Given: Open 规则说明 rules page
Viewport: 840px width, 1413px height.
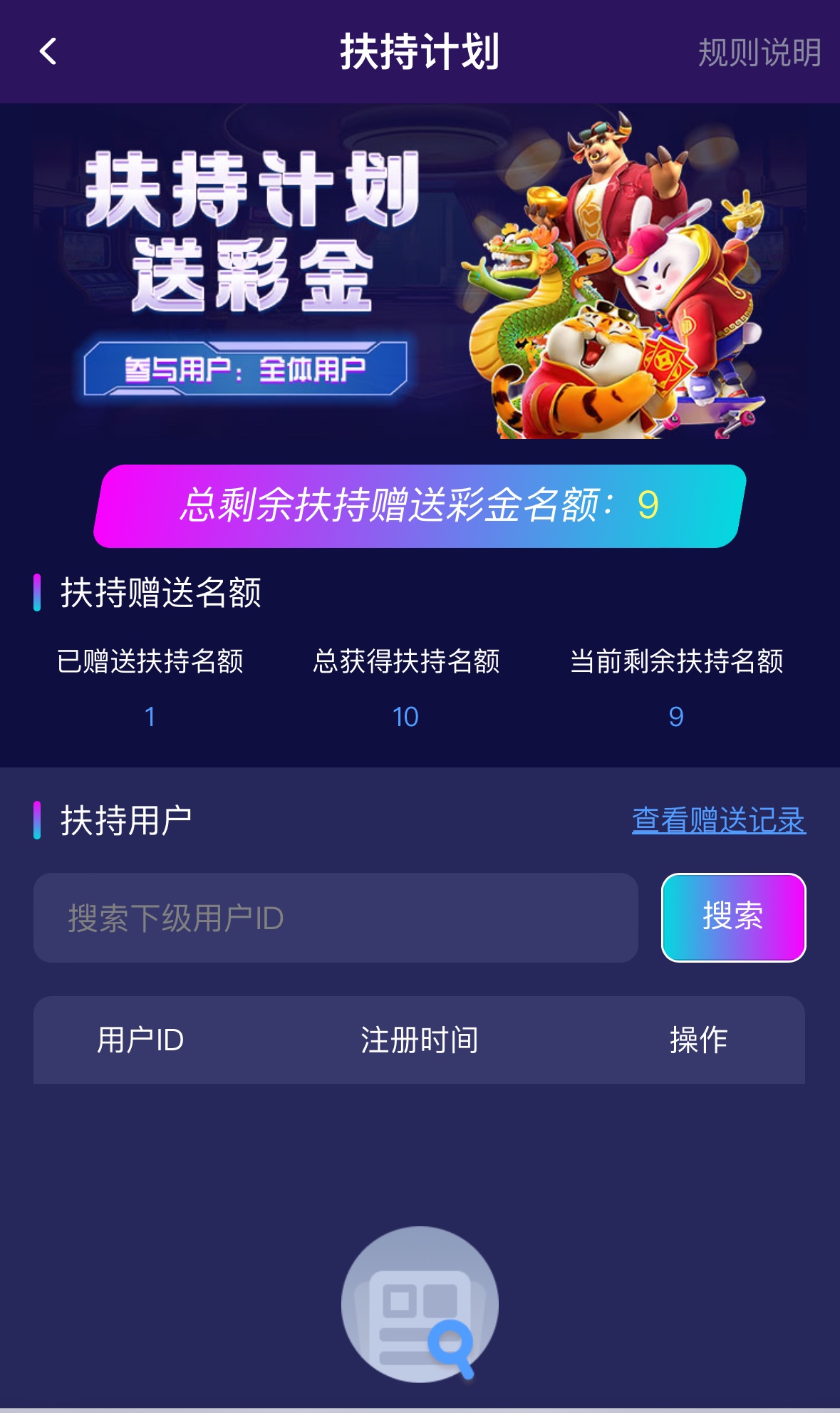Looking at the screenshot, I should click(759, 53).
